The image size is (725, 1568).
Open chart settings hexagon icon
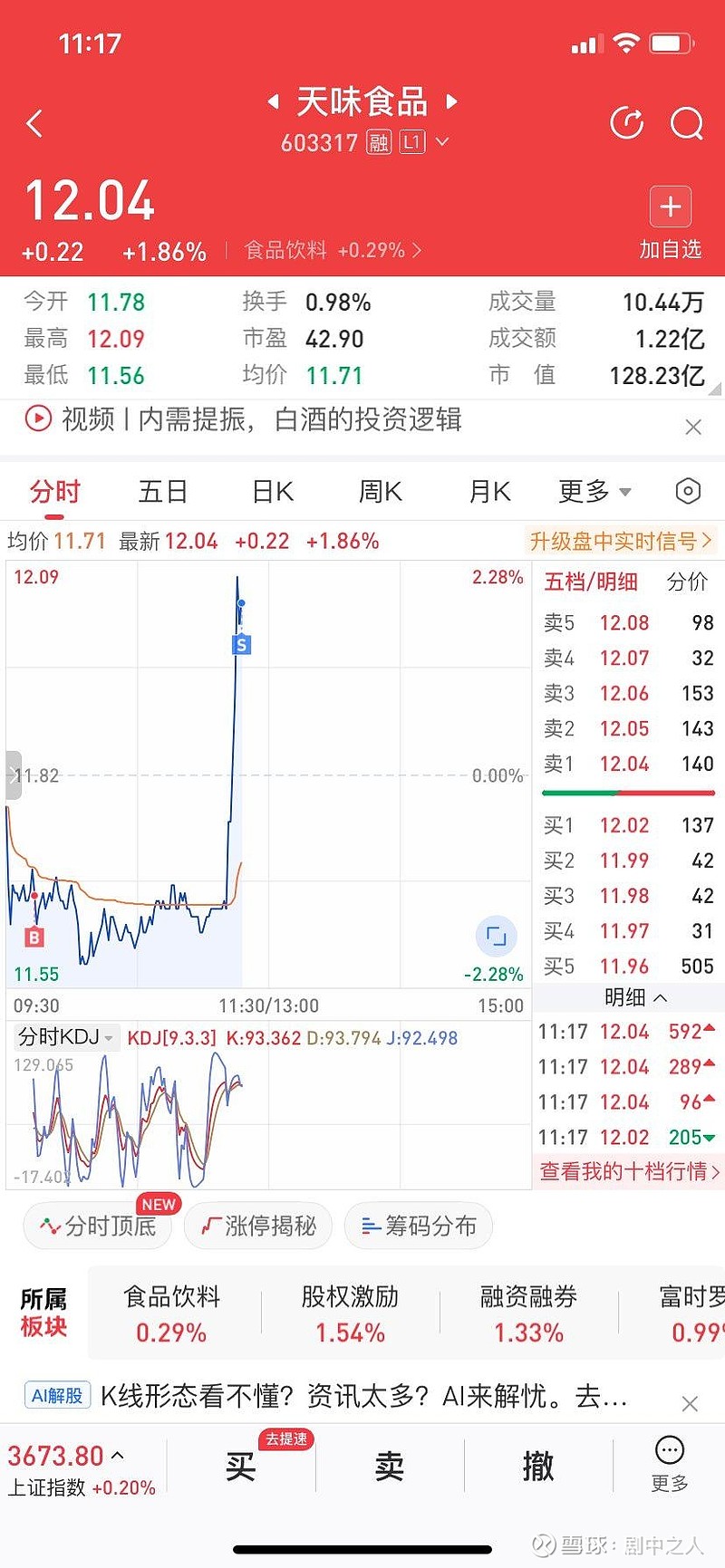688,491
